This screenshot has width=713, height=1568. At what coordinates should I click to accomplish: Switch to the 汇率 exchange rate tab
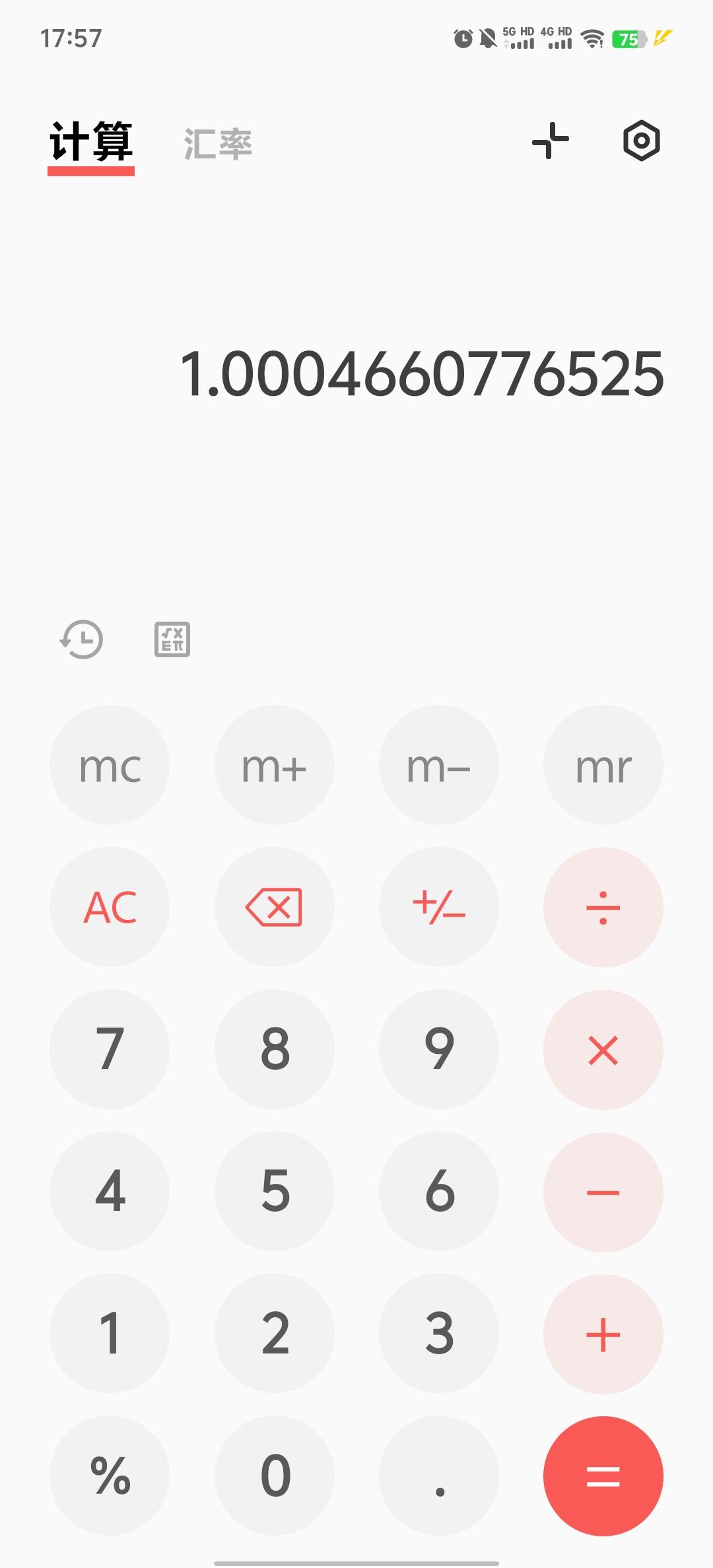pyautogui.click(x=219, y=144)
